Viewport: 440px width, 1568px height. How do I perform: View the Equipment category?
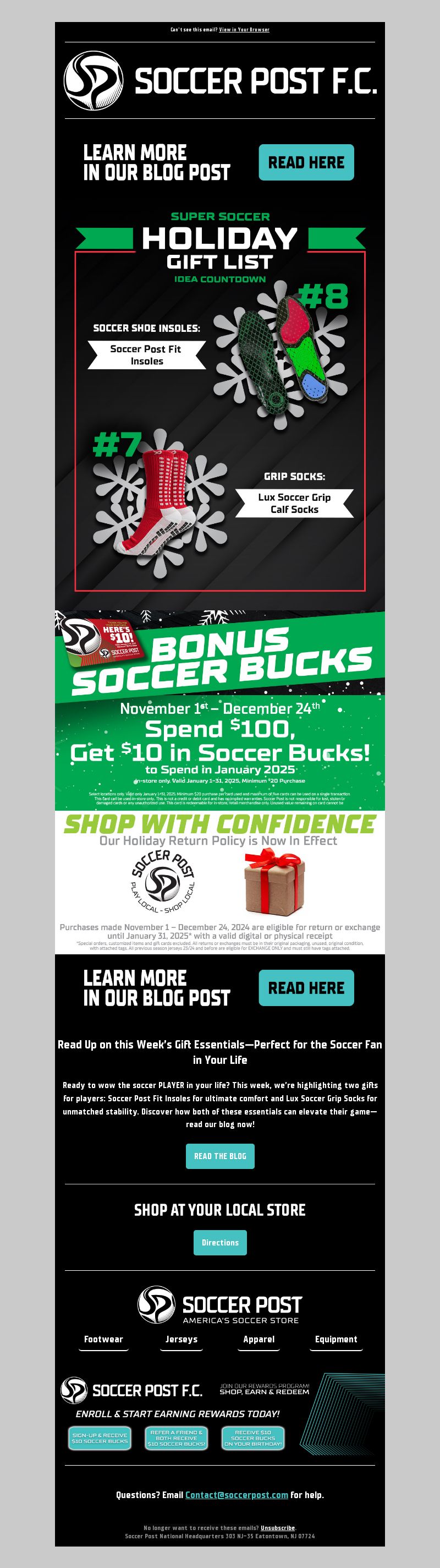pyautogui.click(x=336, y=1339)
